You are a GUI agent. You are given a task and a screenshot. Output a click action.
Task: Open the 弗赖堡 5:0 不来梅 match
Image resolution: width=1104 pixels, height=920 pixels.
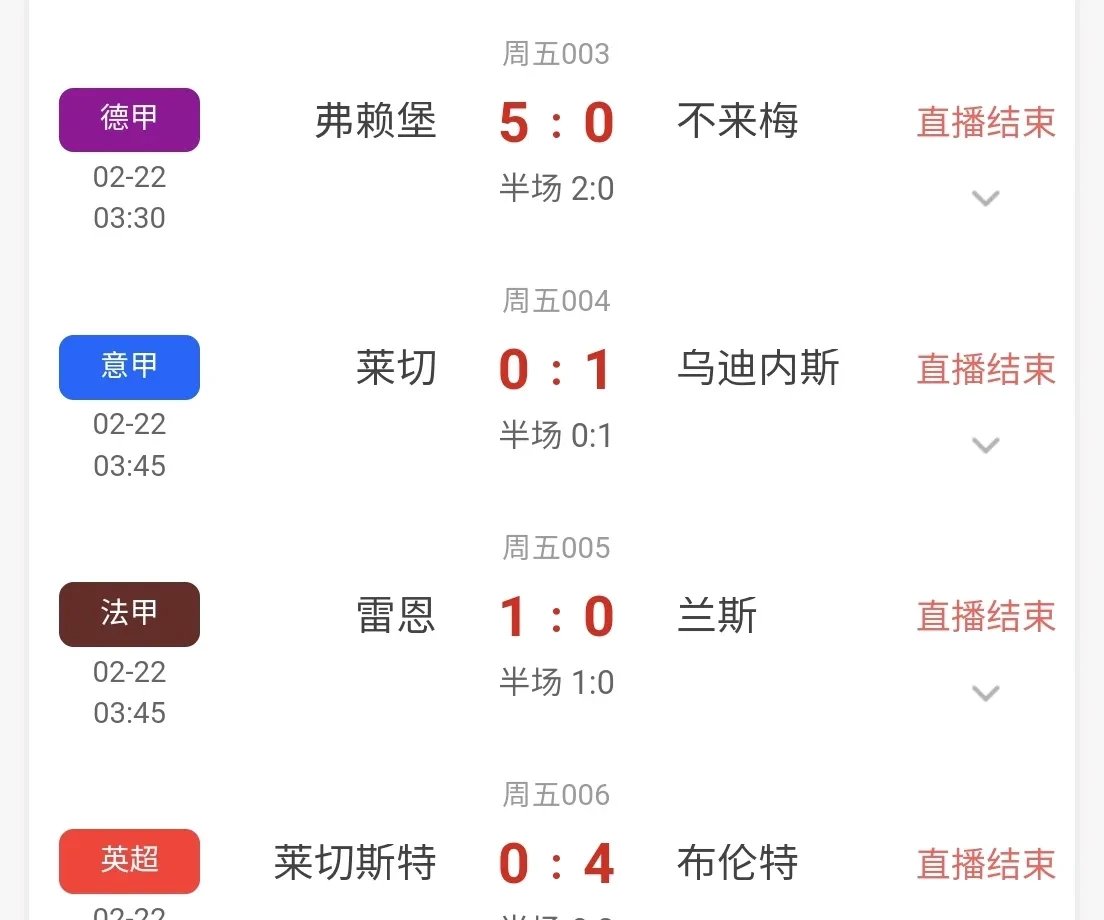coord(556,123)
